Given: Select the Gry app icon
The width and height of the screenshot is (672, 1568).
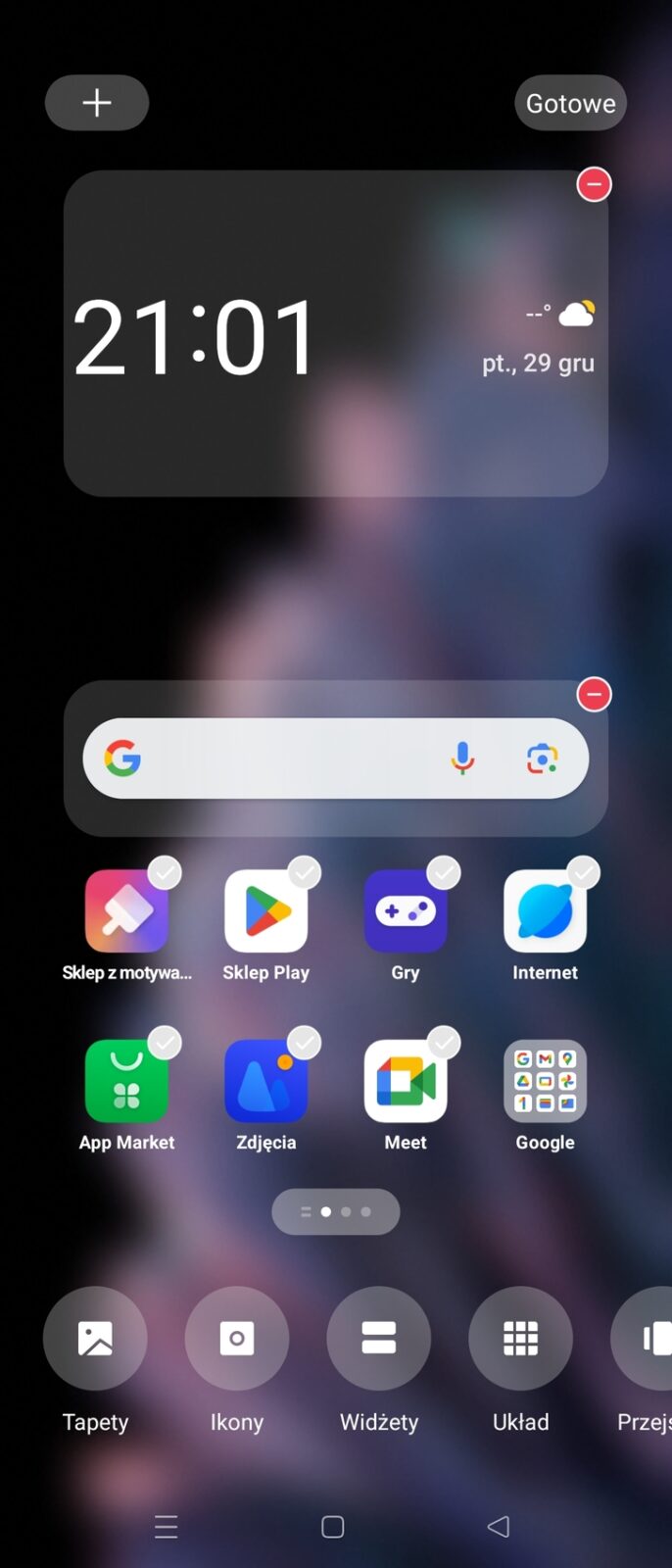Looking at the screenshot, I should coord(406,912).
